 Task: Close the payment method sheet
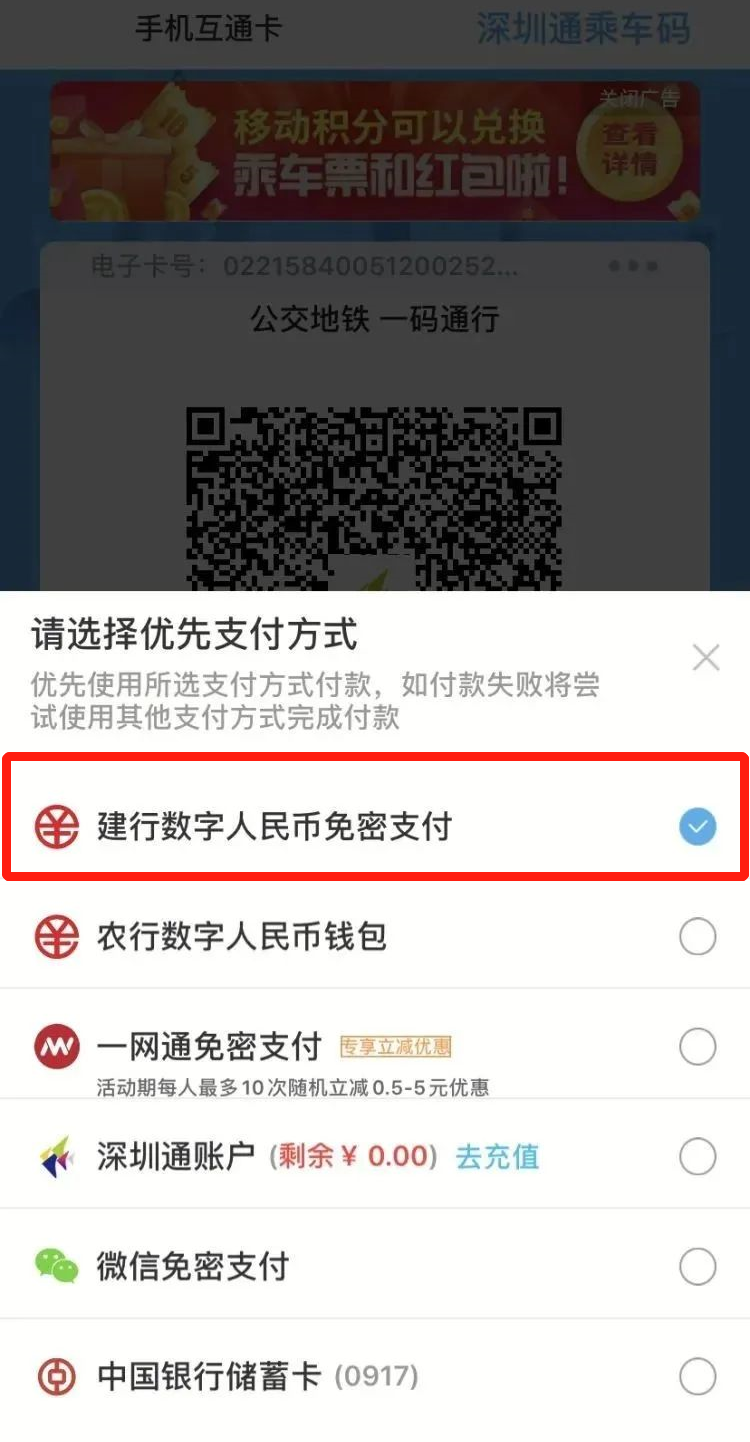(x=706, y=657)
